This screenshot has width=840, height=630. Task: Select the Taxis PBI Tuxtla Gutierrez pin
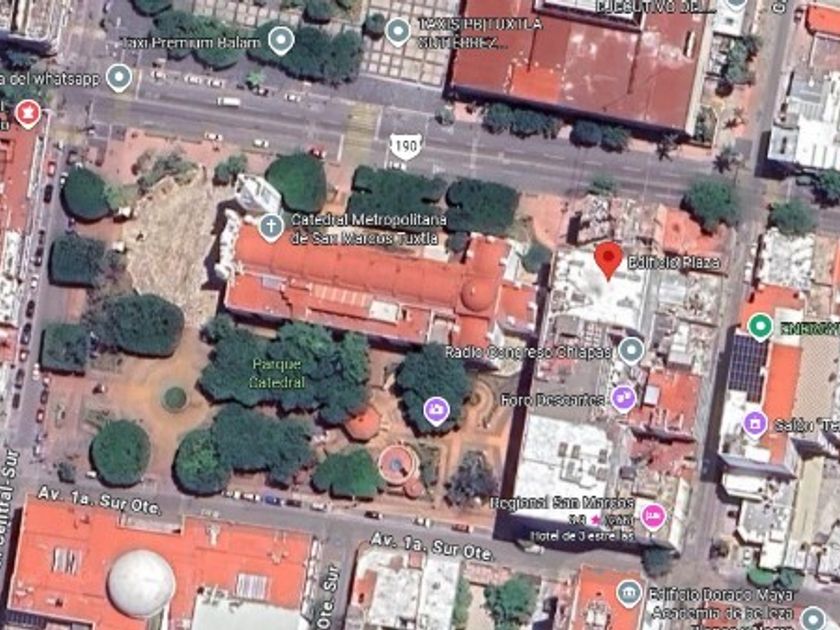[x=398, y=31]
